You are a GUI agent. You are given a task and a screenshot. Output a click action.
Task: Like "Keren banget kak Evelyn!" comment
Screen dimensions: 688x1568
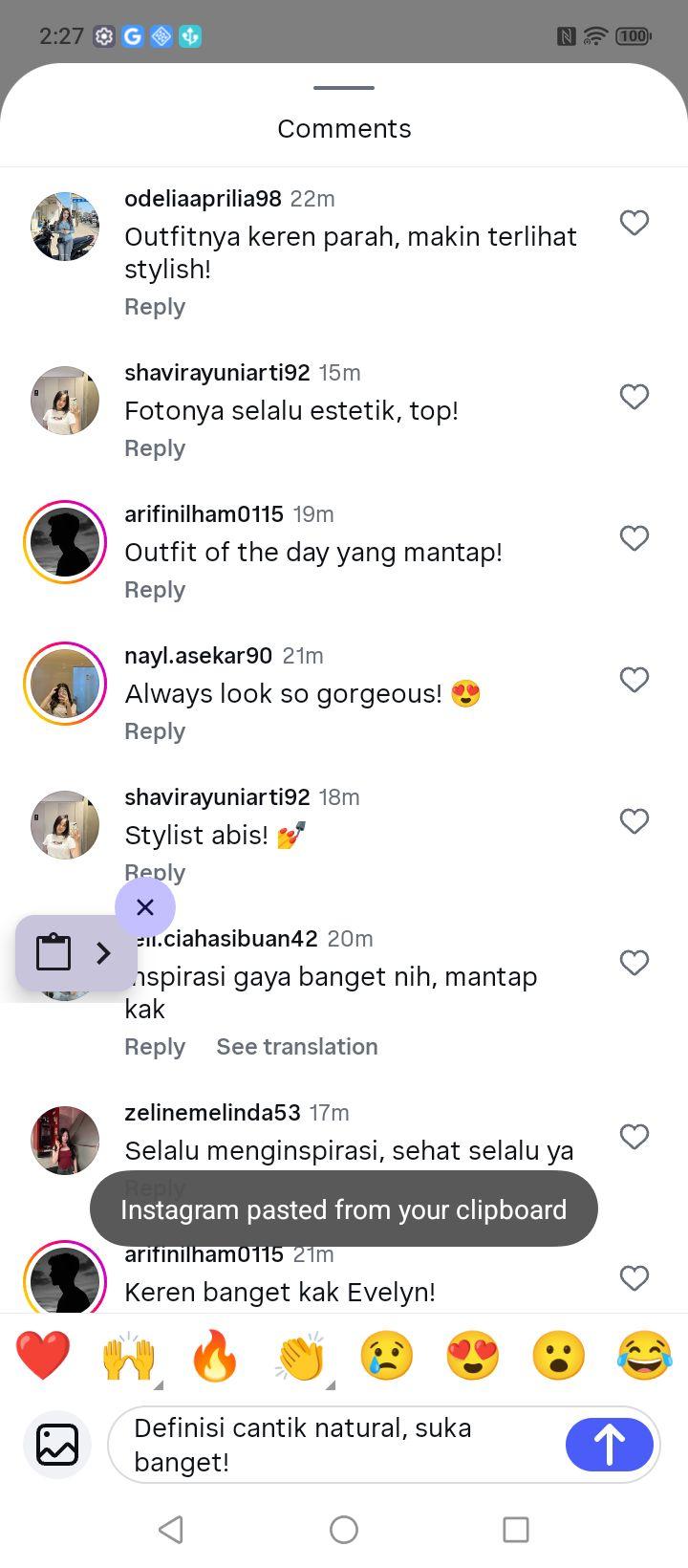634,1278
